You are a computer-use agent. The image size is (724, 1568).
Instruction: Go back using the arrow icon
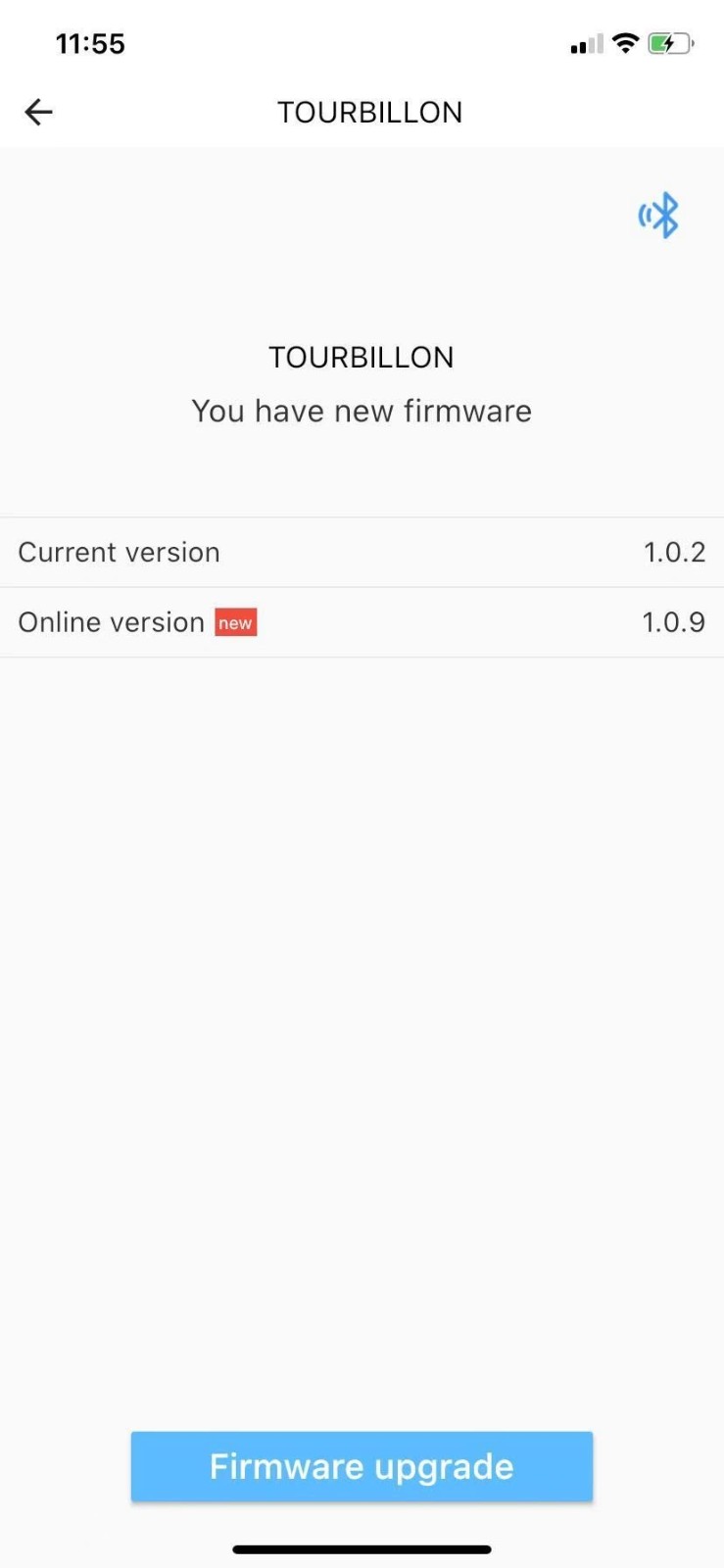pyautogui.click(x=38, y=113)
